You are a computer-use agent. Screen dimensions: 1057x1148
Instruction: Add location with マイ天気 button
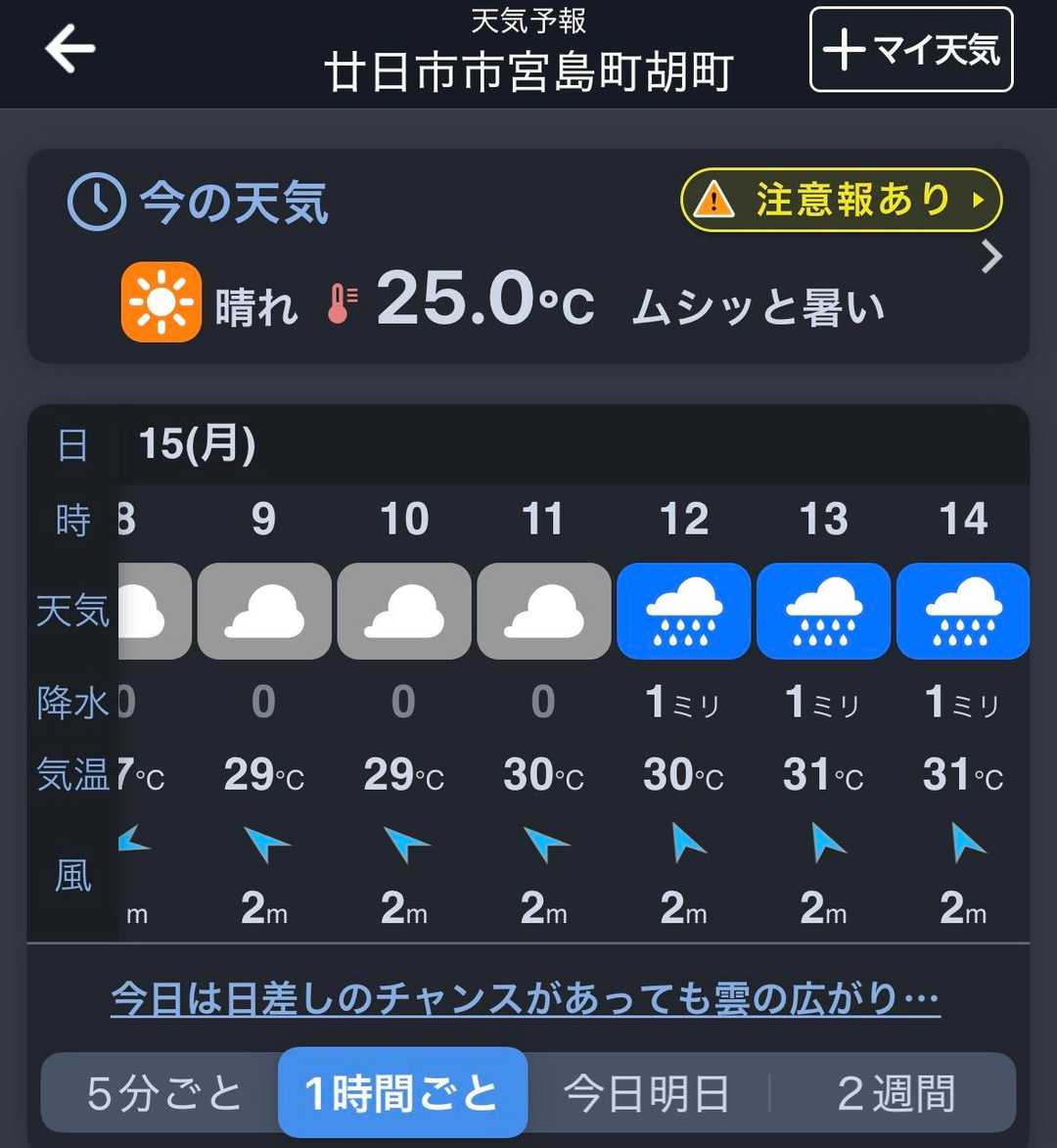click(x=911, y=50)
